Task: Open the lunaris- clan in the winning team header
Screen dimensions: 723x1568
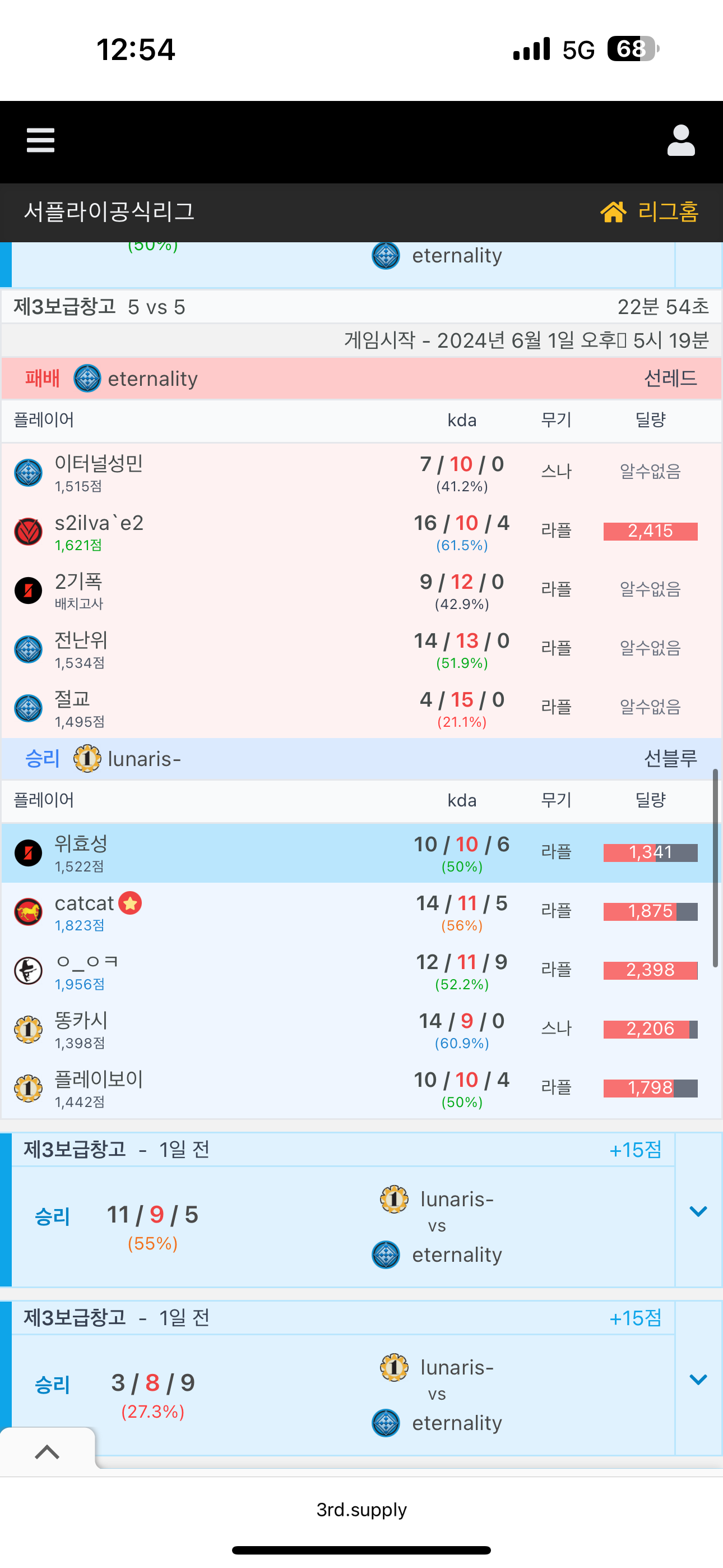Action: tap(143, 759)
